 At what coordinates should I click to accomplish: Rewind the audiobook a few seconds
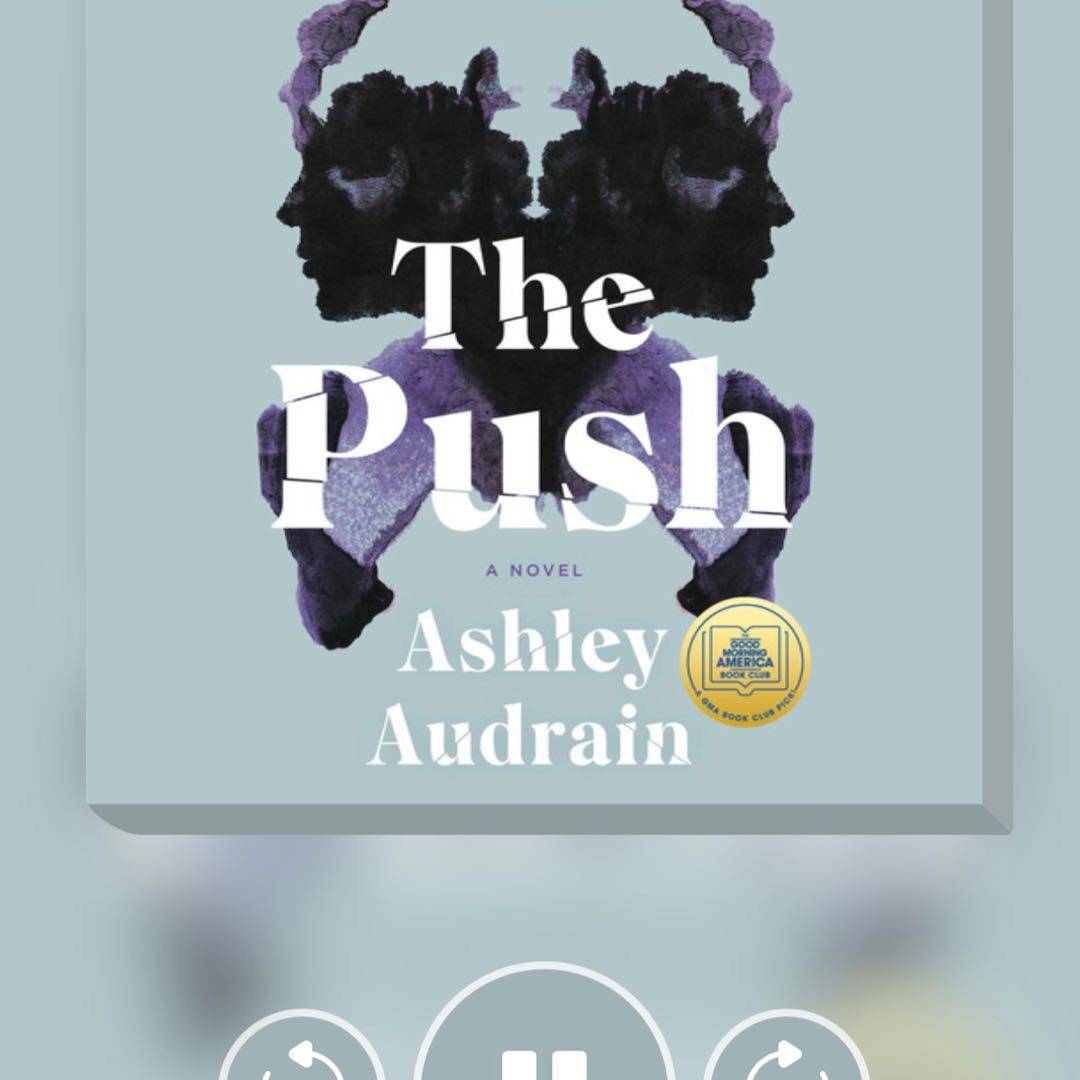click(301, 1055)
